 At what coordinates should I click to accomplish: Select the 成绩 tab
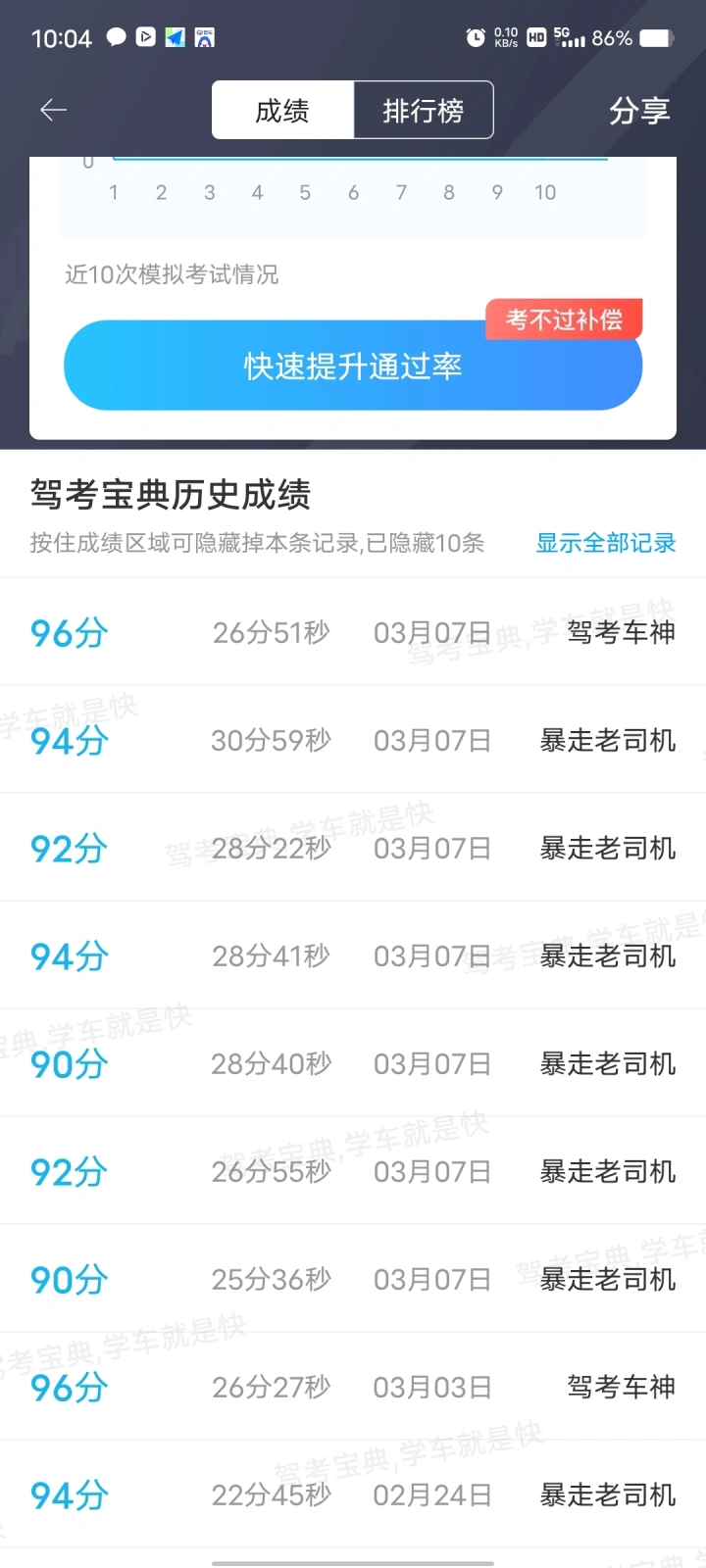coord(282,111)
